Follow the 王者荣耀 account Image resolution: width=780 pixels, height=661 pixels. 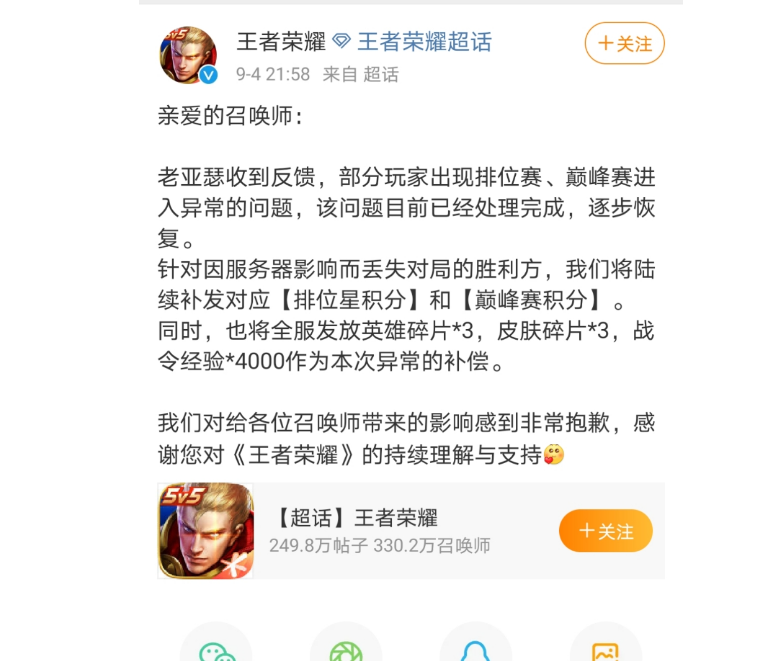click(x=624, y=43)
